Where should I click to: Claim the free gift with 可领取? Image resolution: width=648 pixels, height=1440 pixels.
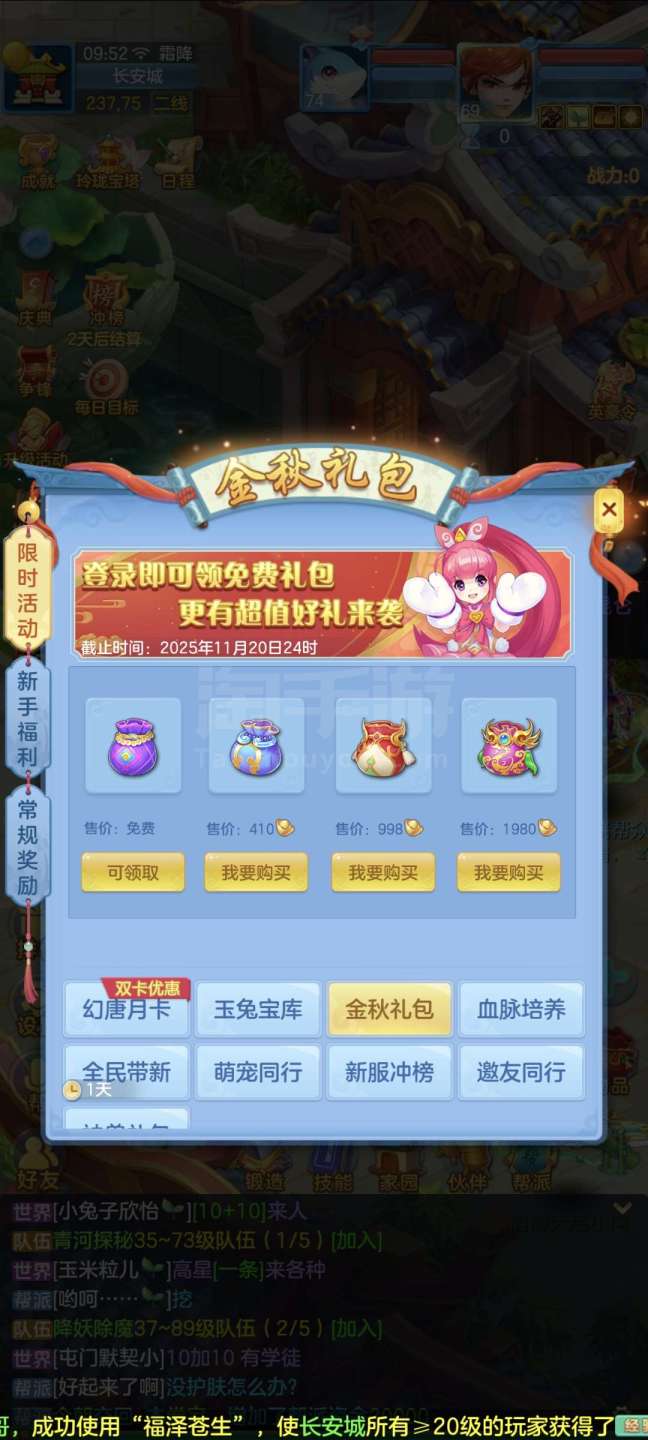tap(133, 872)
